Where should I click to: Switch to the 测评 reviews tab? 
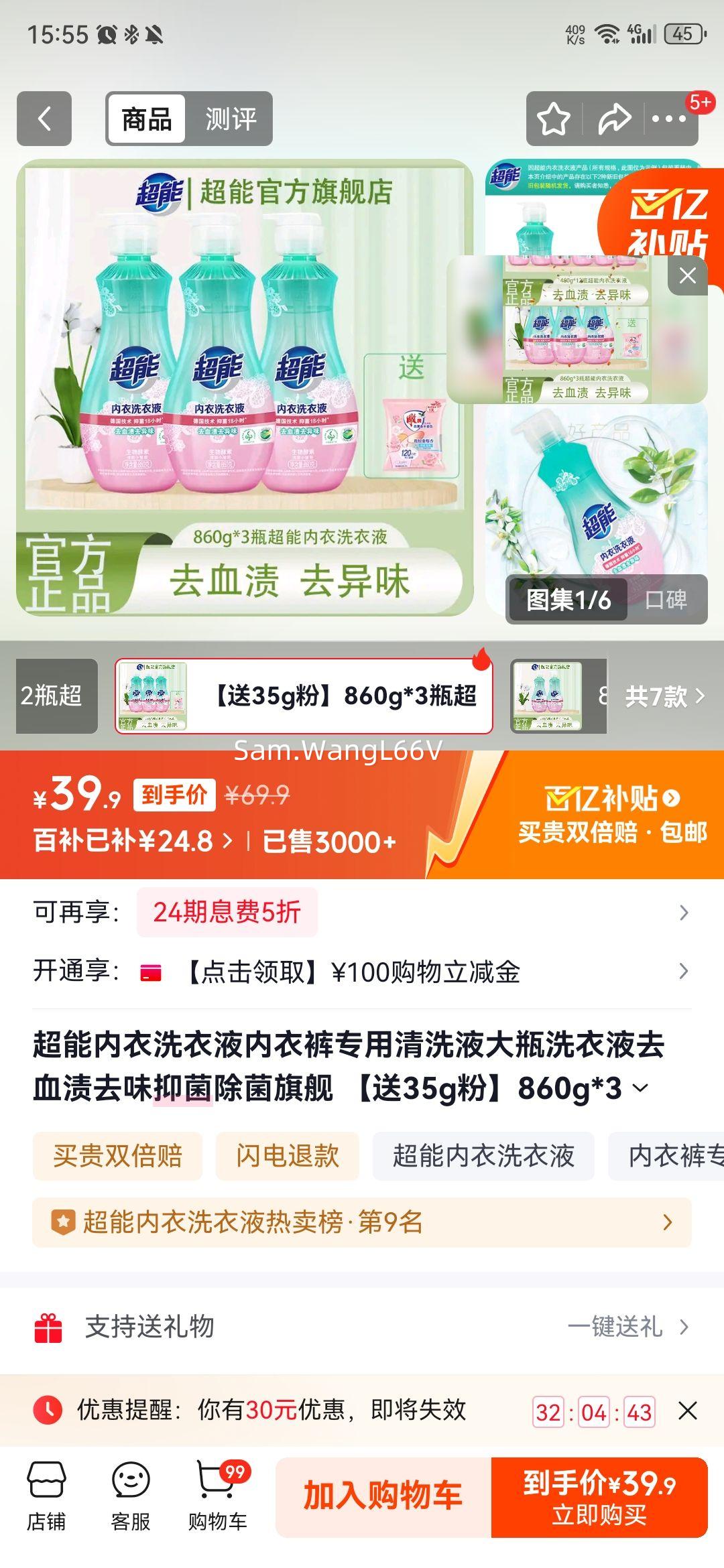click(231, 118)
